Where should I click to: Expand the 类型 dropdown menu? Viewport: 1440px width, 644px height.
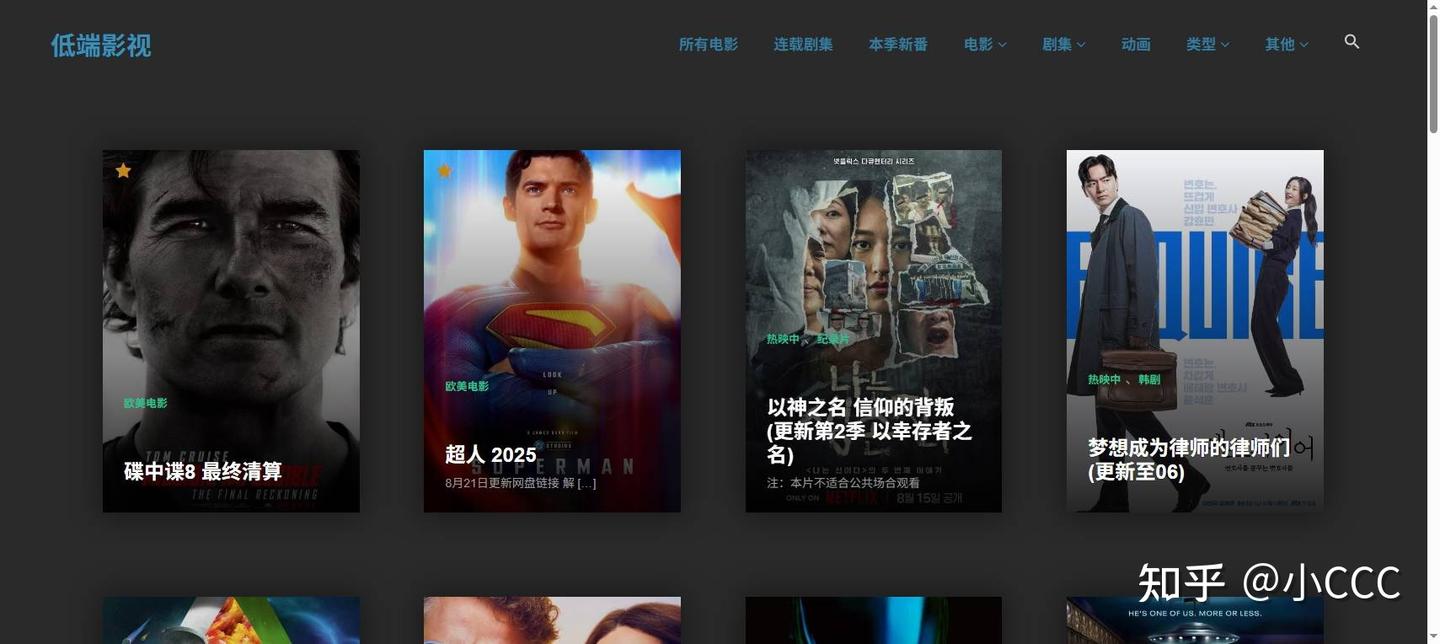pyautogui.click(x=1208, y=44)
